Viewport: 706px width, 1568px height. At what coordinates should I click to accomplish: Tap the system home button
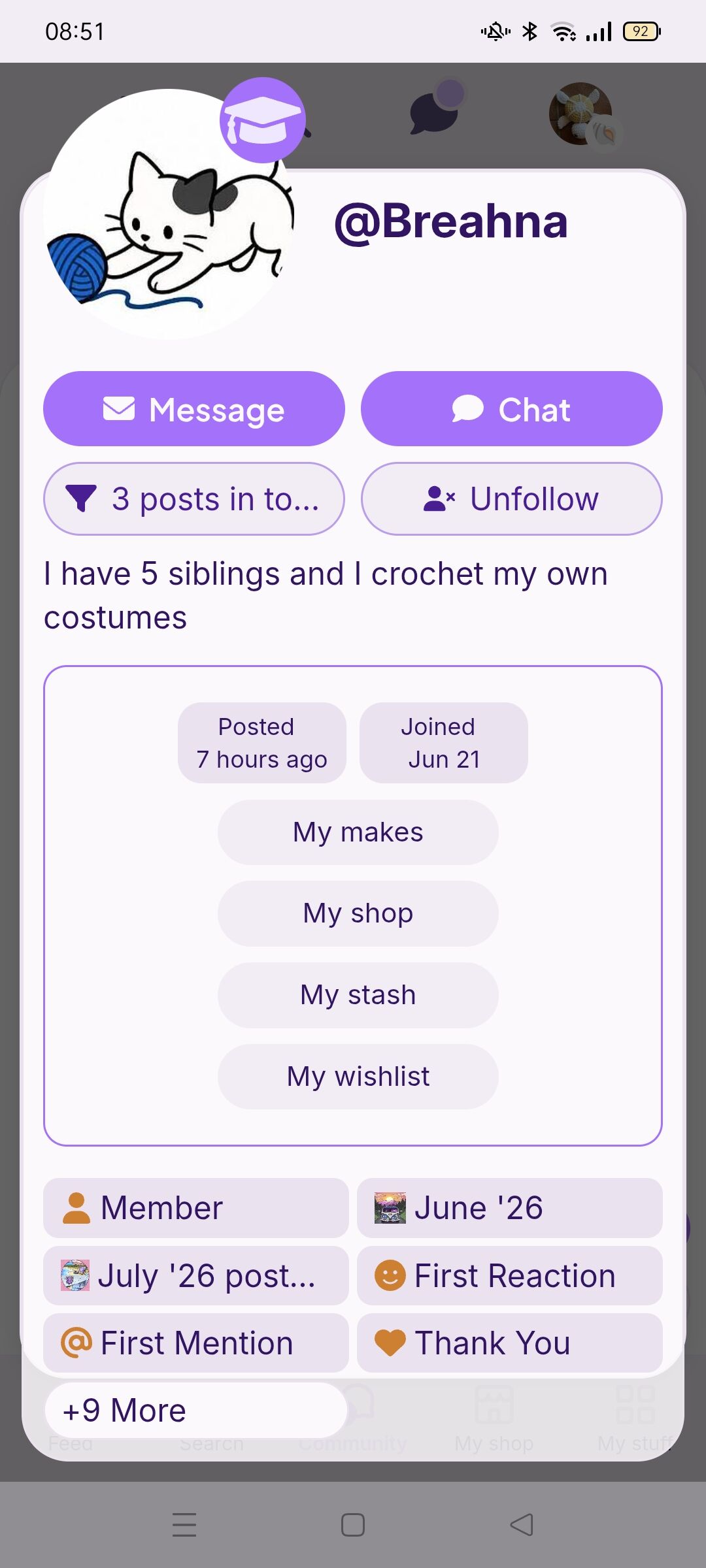tap(353, 1525)
